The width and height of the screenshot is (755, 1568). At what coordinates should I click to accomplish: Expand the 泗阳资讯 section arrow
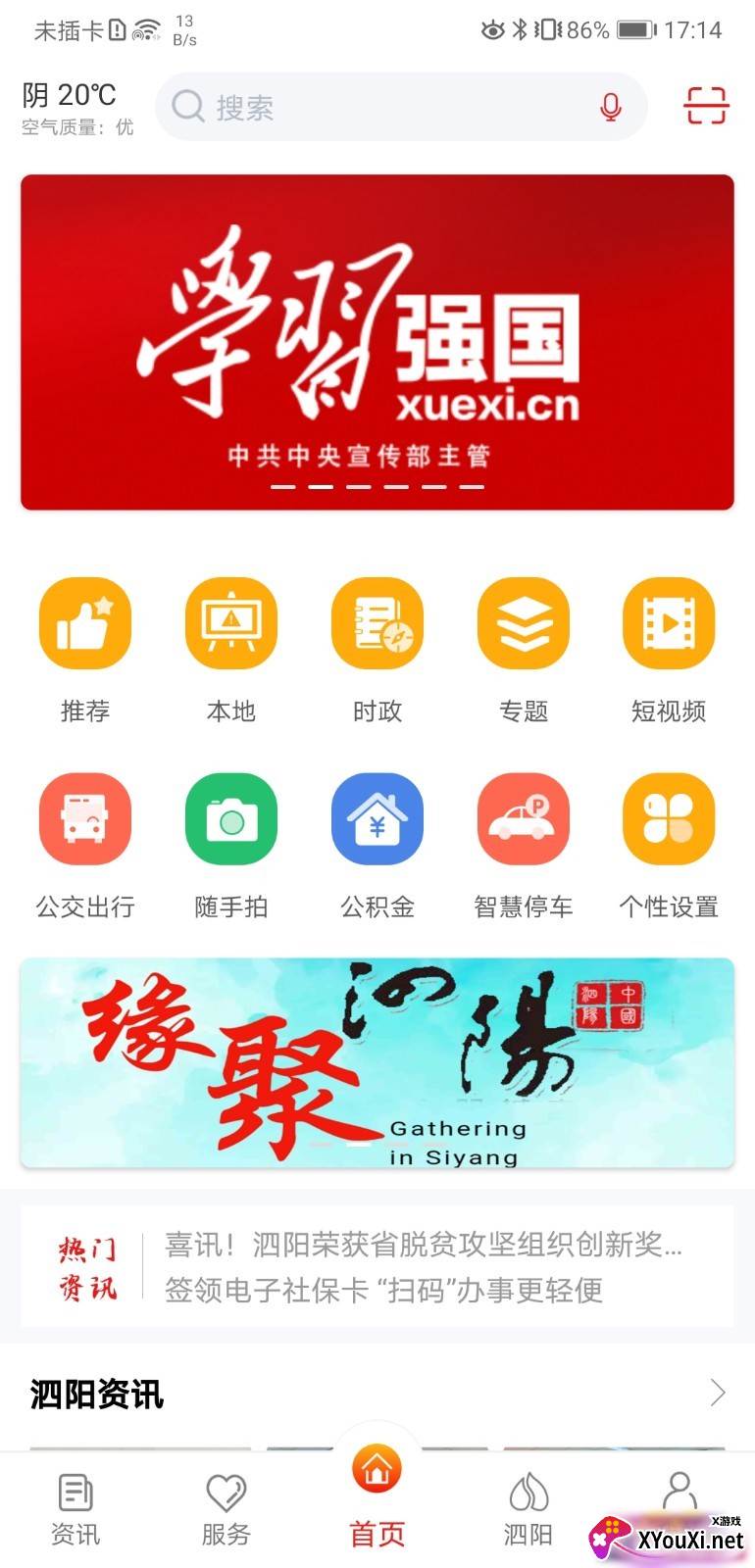(x=718, y=1393)
